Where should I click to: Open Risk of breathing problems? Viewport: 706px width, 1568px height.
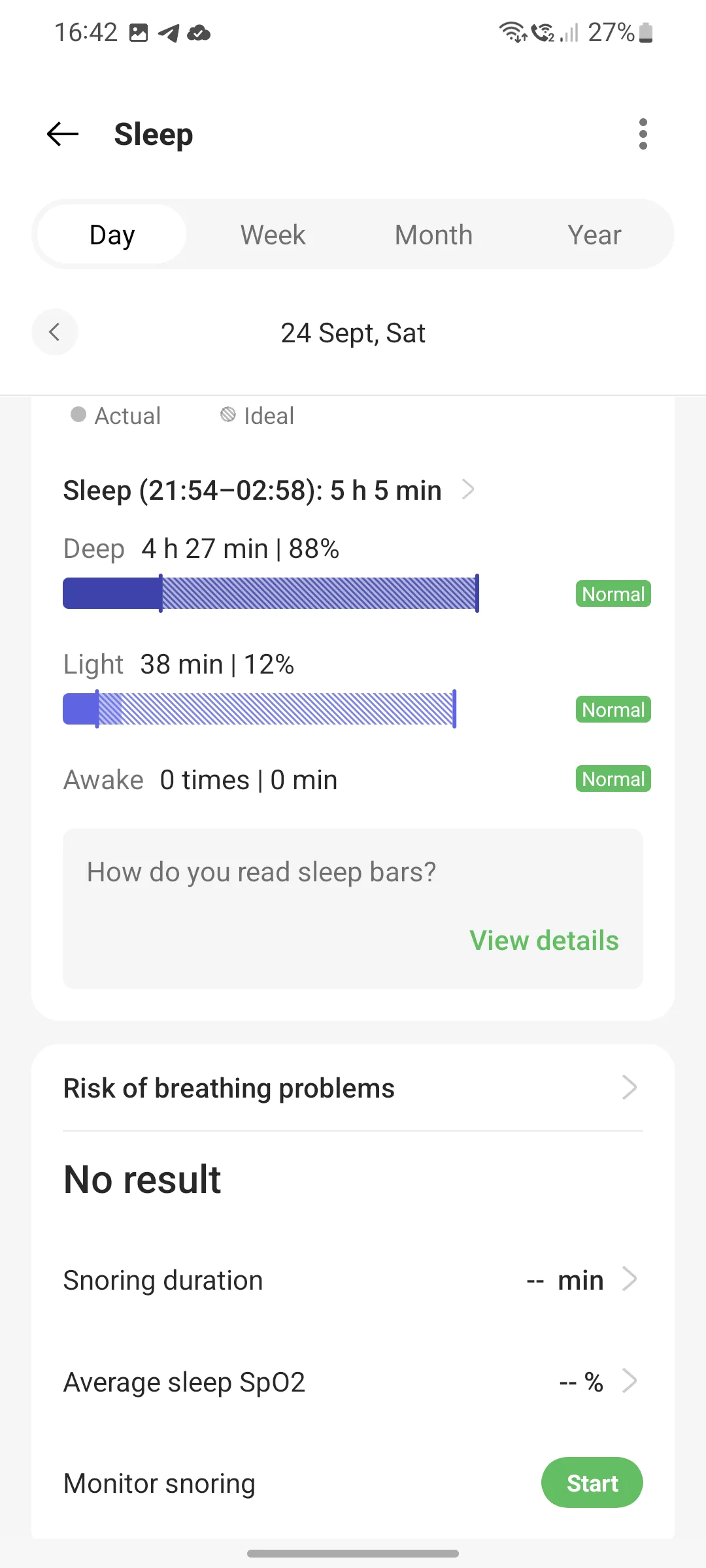point(353,1088)
